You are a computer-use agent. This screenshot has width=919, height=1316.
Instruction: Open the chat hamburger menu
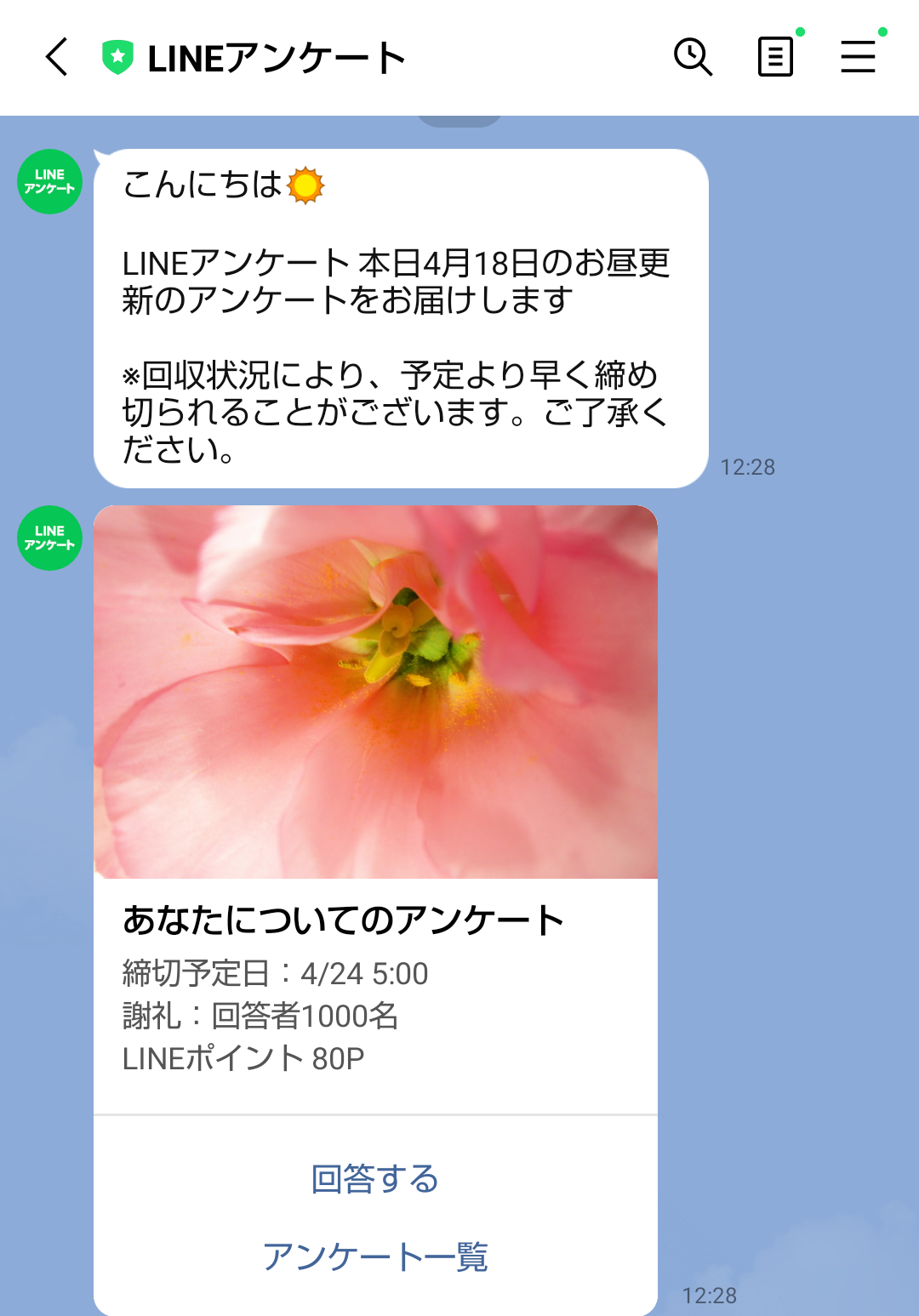(858, 58)
